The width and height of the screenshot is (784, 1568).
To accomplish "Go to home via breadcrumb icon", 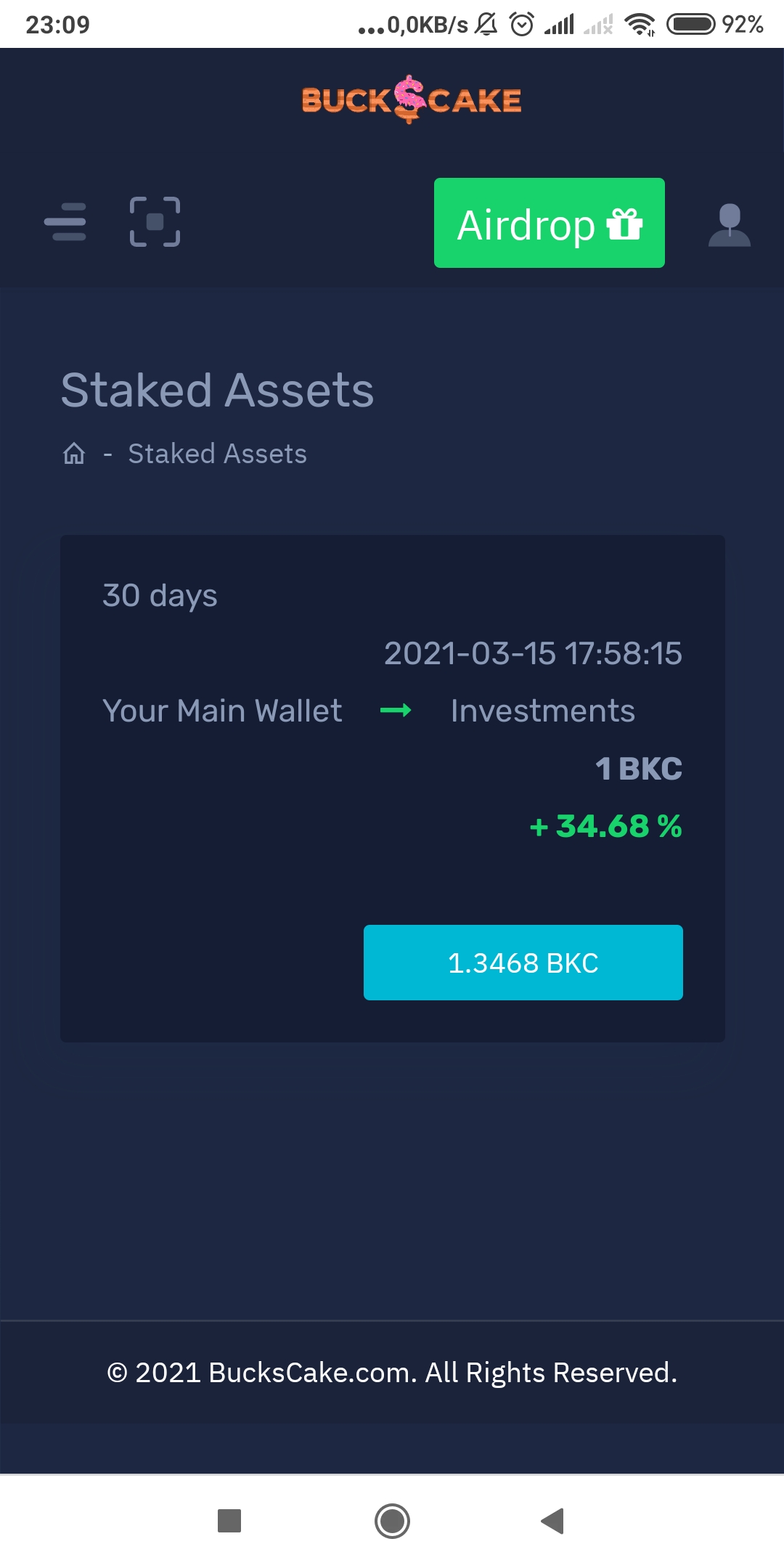I will (74, 454).
